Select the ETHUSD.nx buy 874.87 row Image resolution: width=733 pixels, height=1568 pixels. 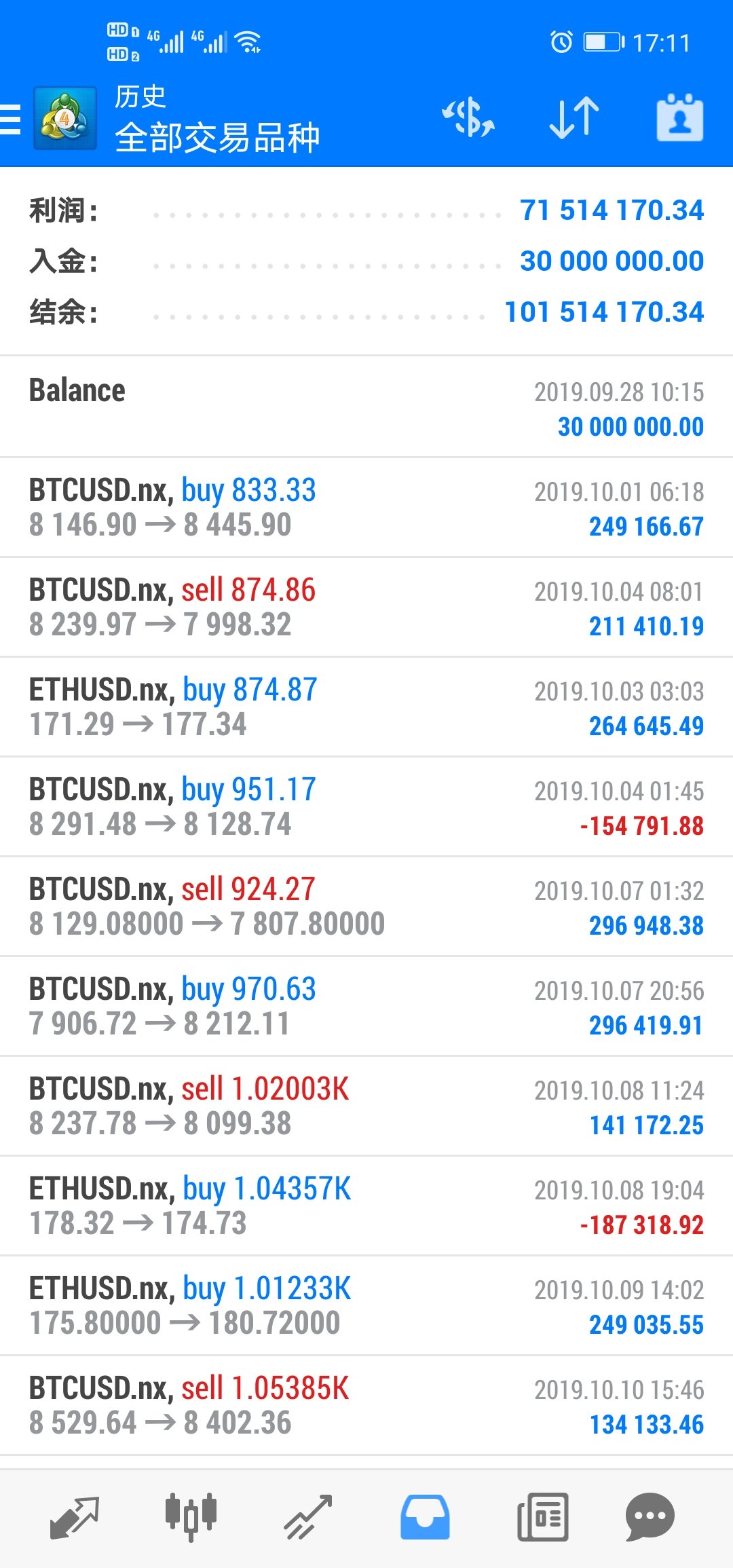(366, 707)
